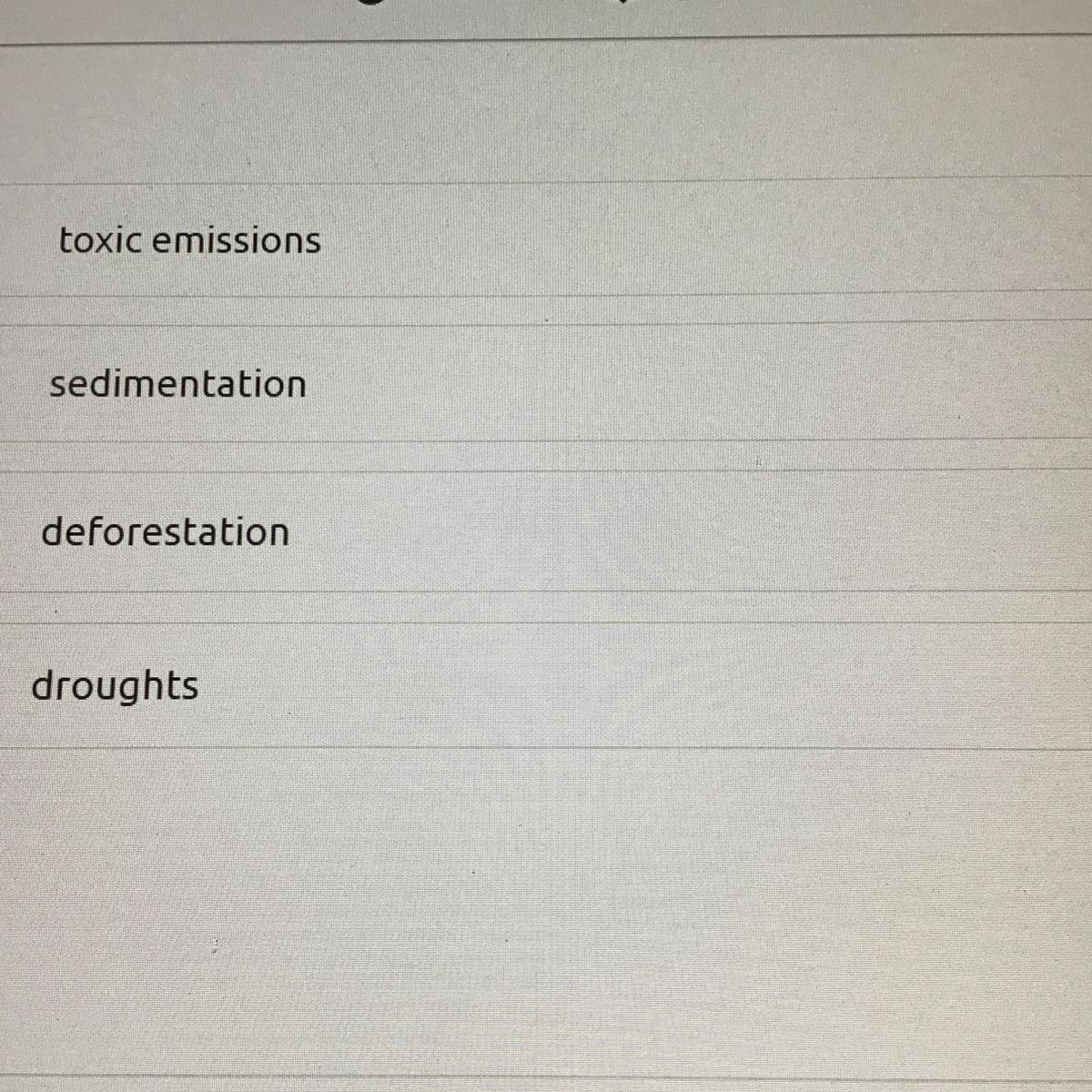Select the answer 'toxic emissions'
This screenshot has height=1092, width=1092.
click(546, 238)
